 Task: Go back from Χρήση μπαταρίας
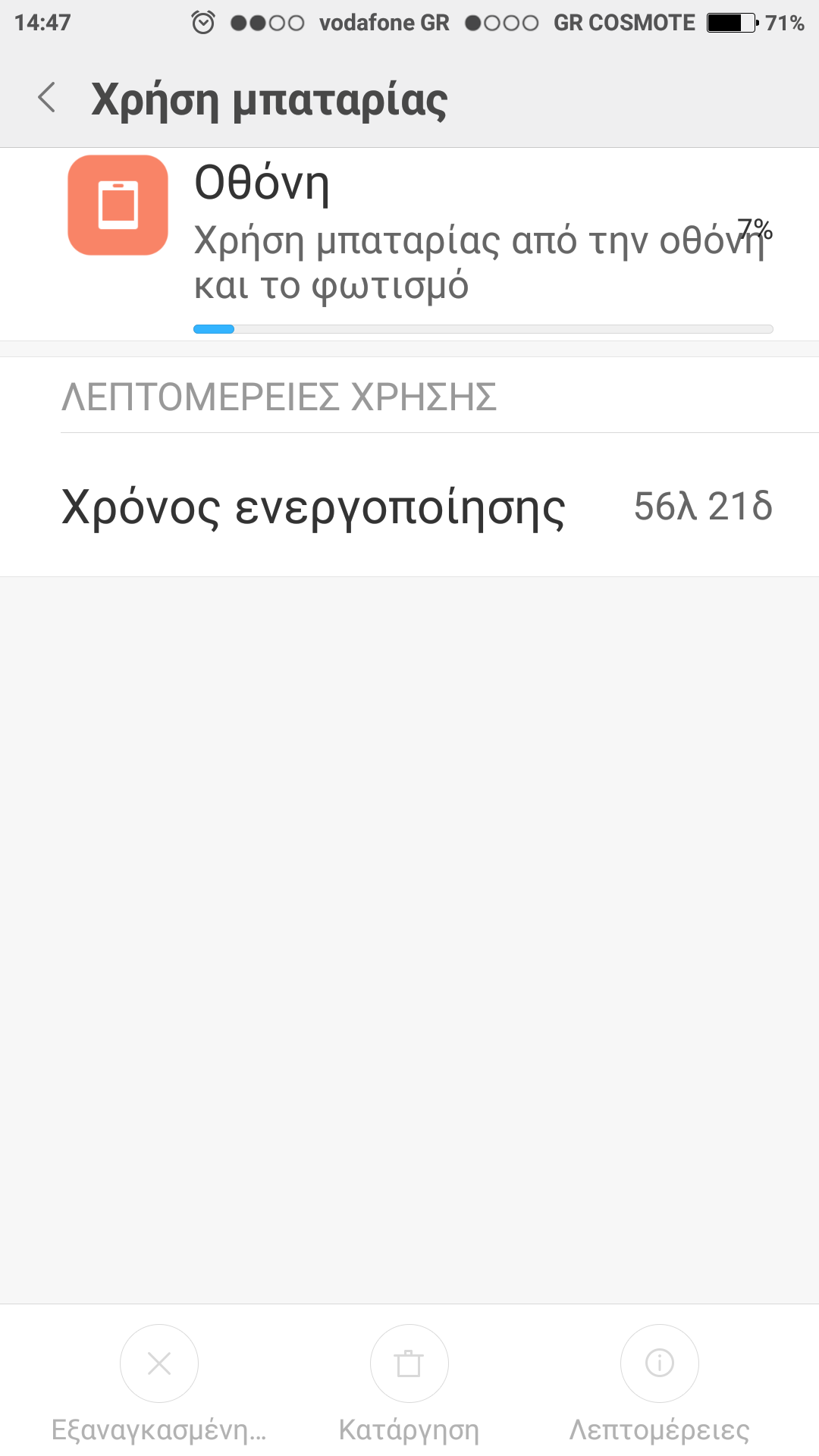(47, 98)
